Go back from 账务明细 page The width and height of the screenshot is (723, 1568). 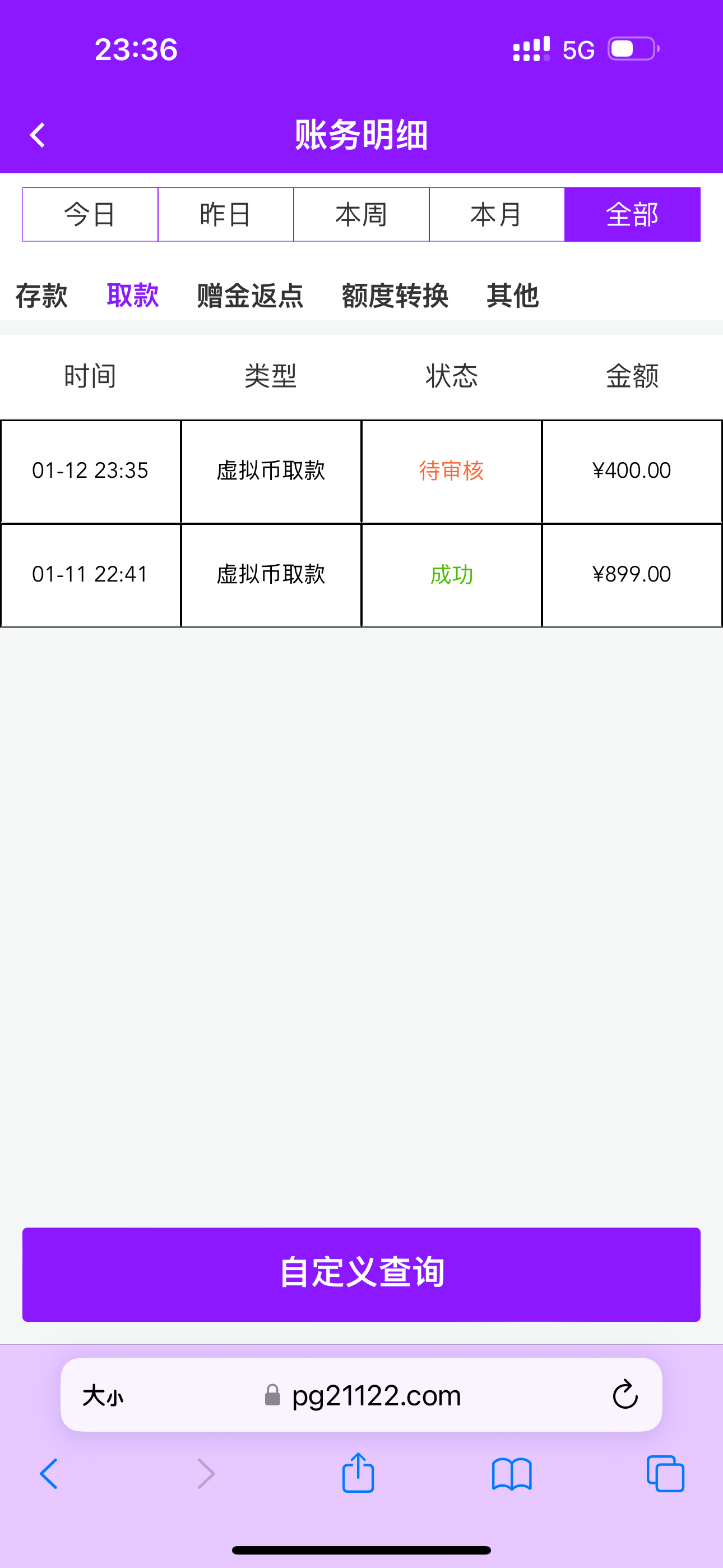(38, 135)
